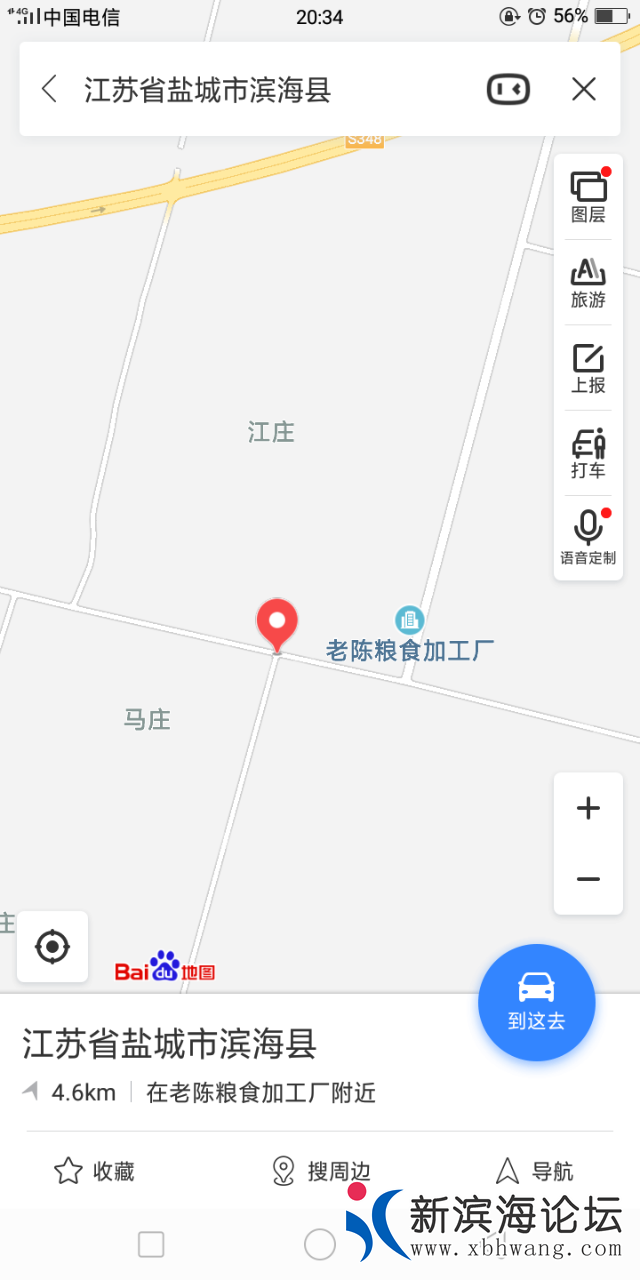Search nearby with 搜周边
The image size is (640, 1280).
pyautogui.click(x=321, y=1171)
